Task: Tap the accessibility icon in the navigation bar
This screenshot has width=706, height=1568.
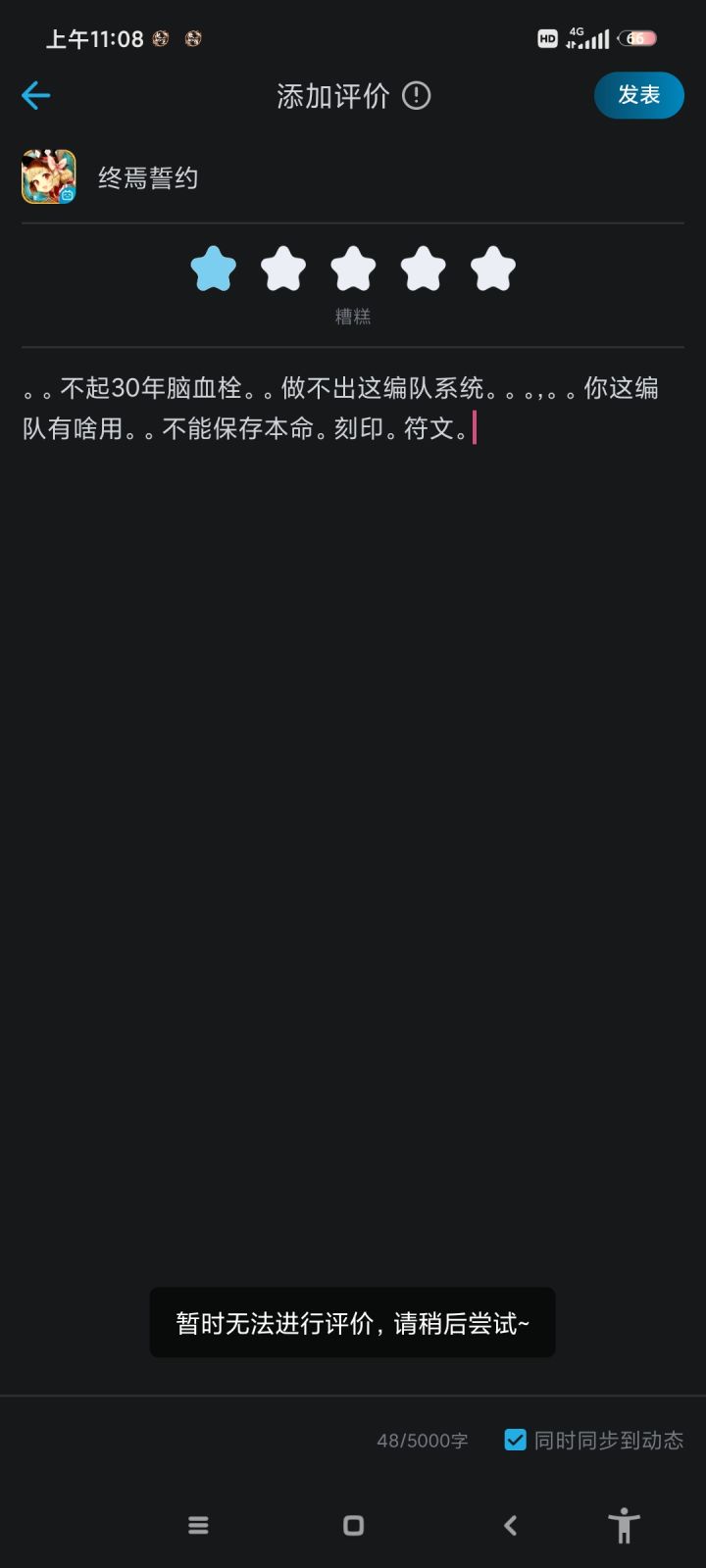Action: click(x=625, y=1525)
